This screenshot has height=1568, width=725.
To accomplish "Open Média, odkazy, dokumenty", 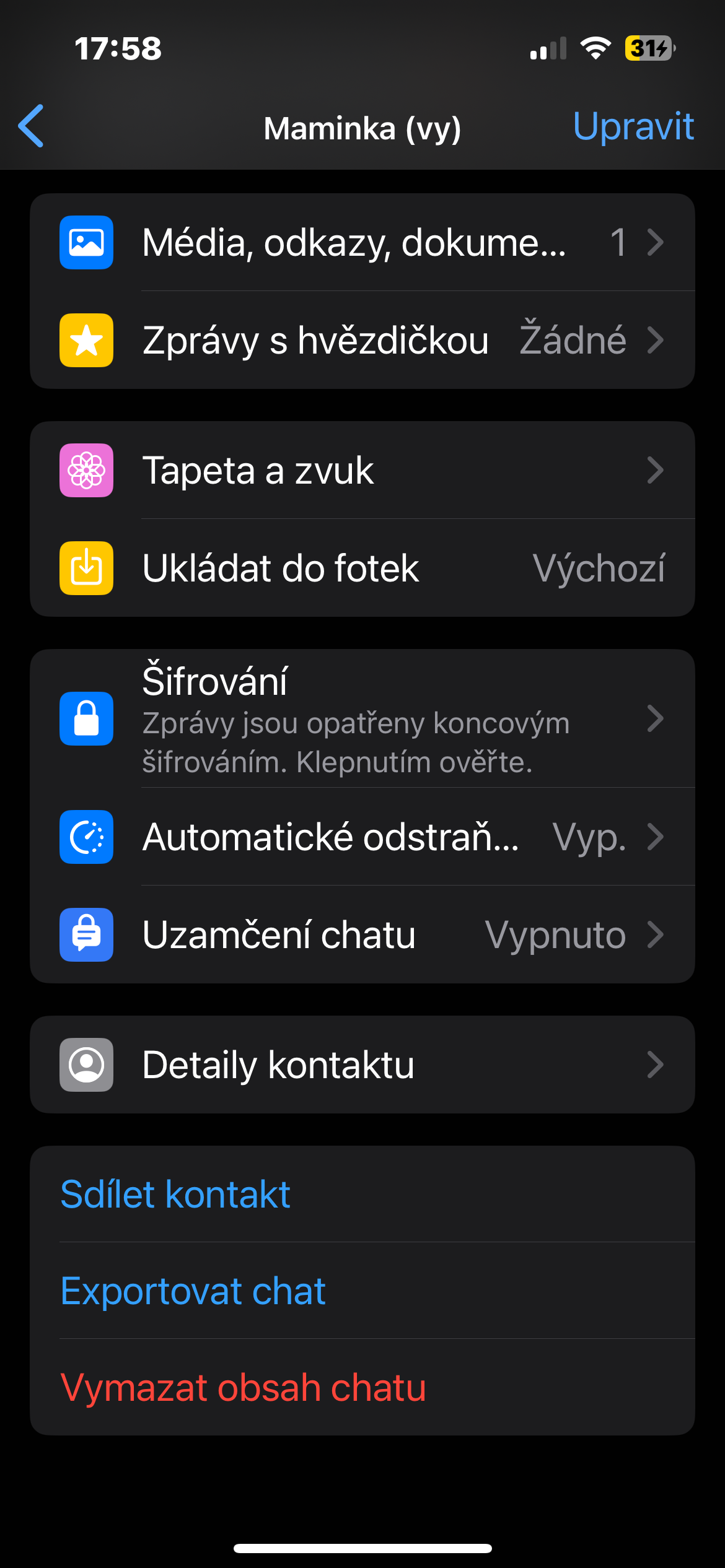I will [x=362, y=242].
